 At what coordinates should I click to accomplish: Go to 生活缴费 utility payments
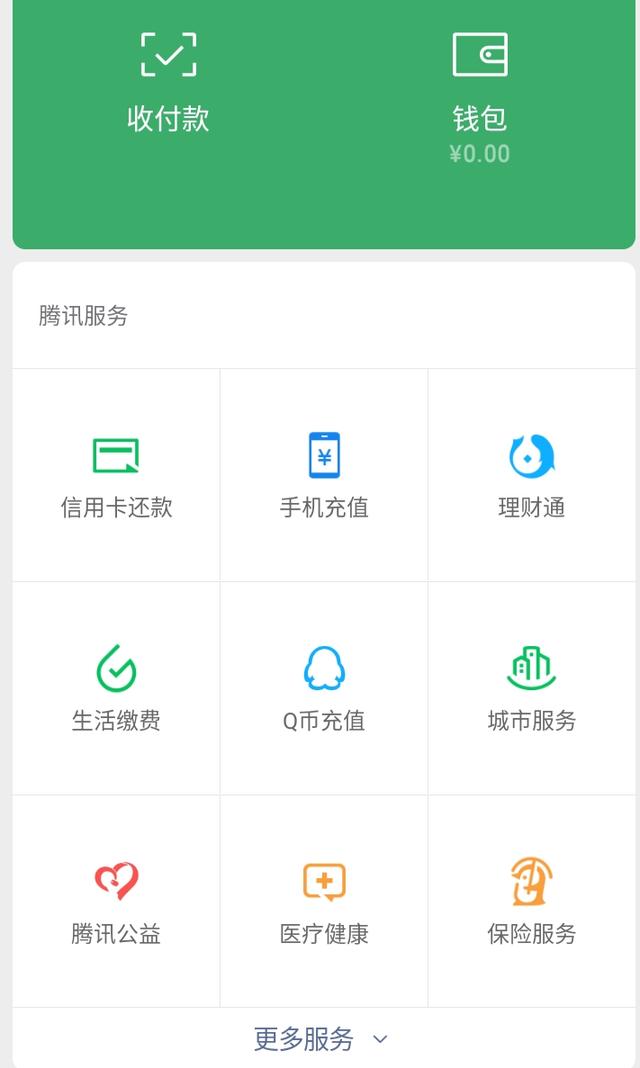(x=116, y=689)
